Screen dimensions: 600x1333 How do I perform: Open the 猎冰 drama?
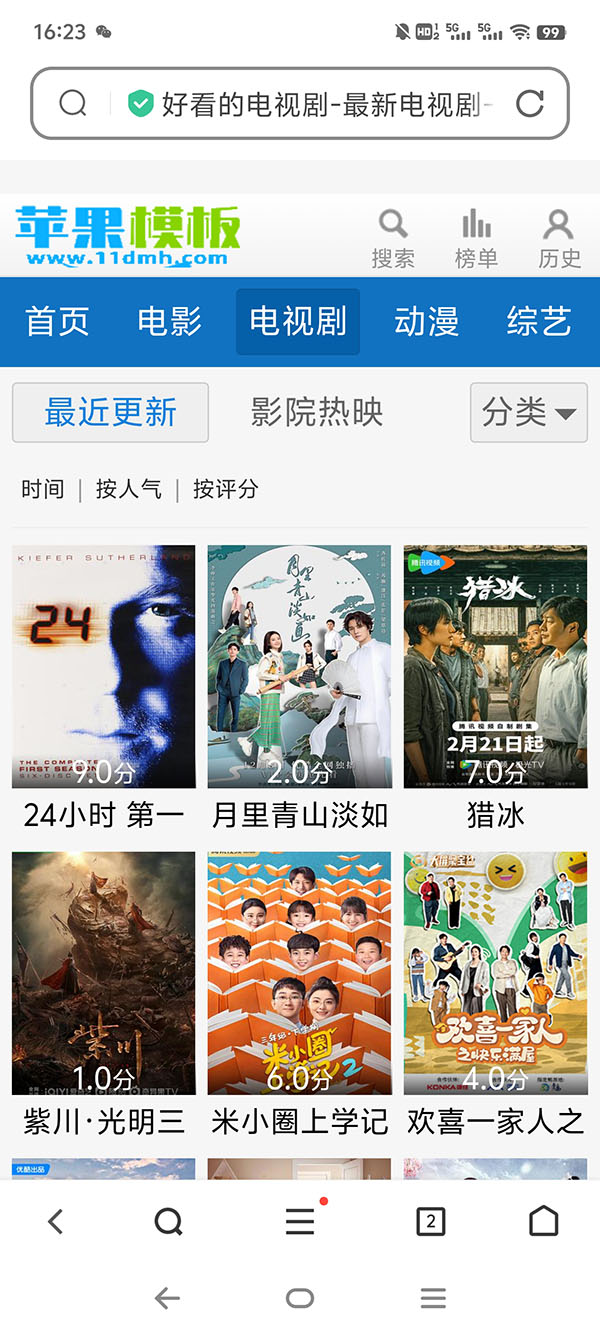[x=495, y=667]
